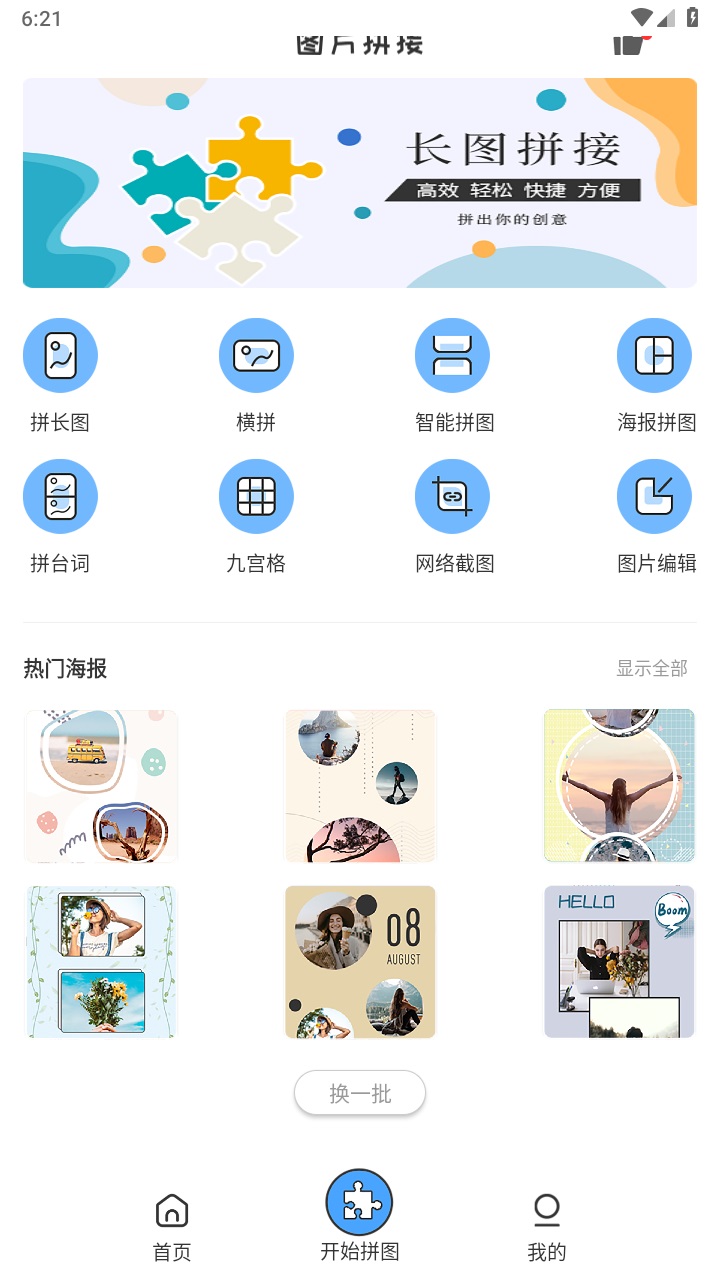Open the 首页 home tab
The height and width of the screenshot is (1280, 720).
click(171, 1222)
